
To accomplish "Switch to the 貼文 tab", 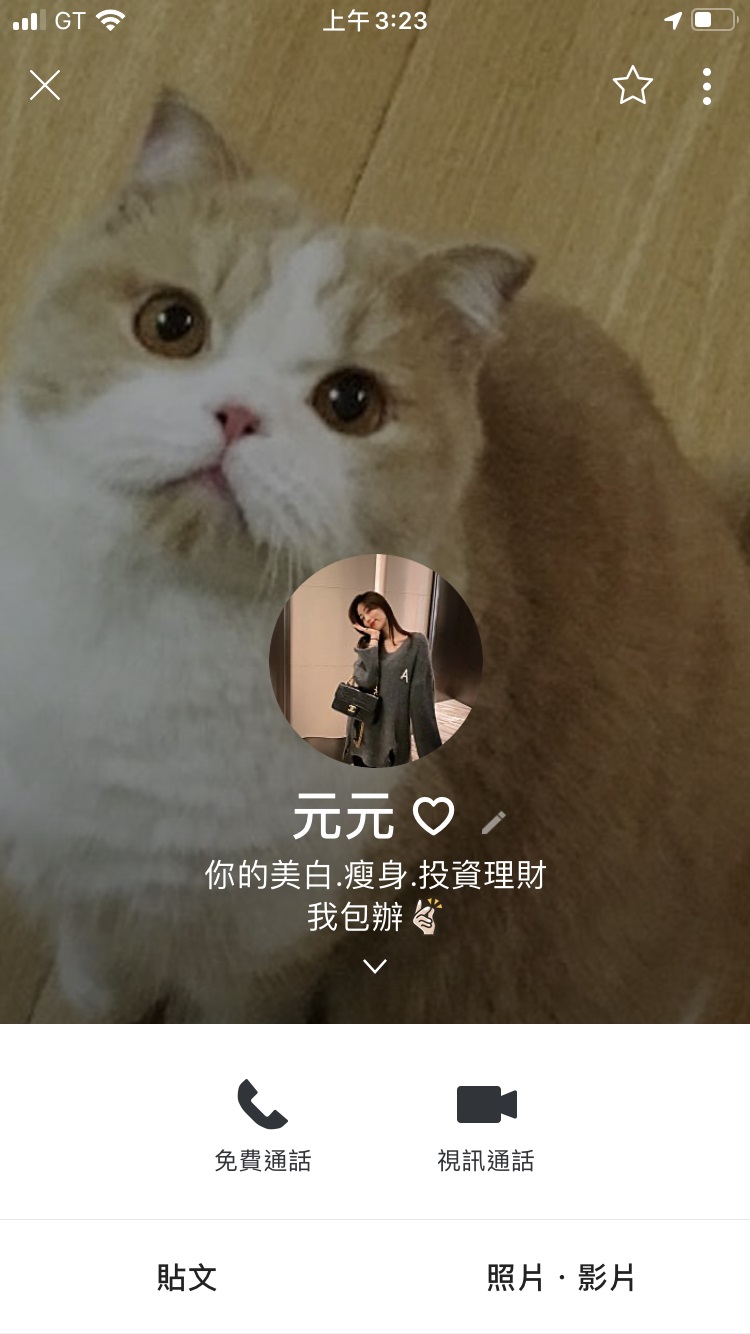I will [187, 1277].
